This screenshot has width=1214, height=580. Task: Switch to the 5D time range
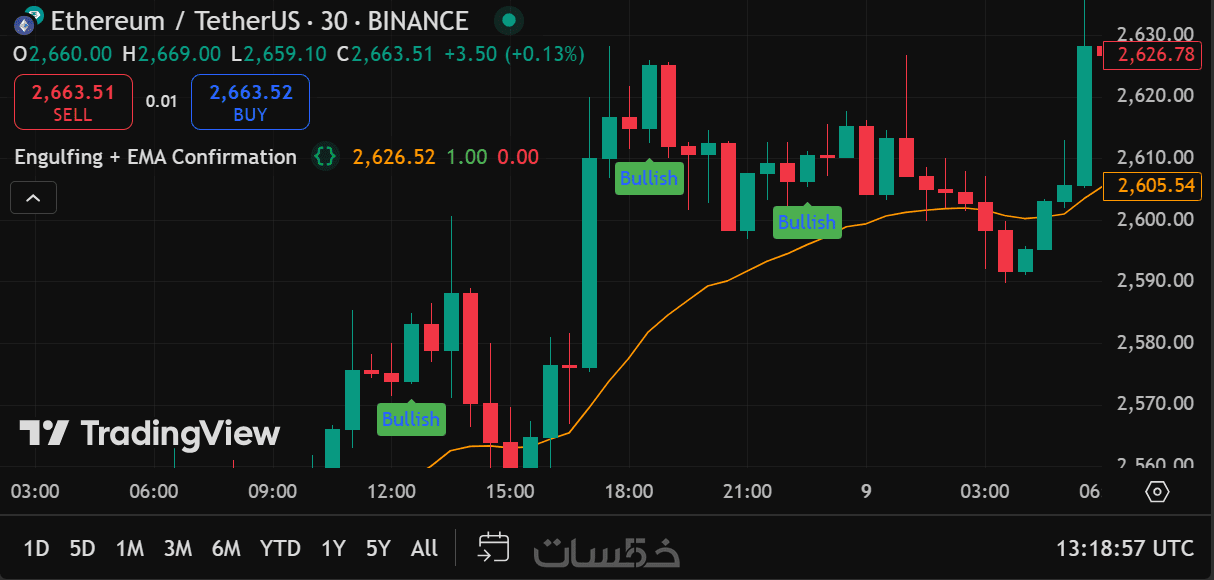(x=82, y=548)
